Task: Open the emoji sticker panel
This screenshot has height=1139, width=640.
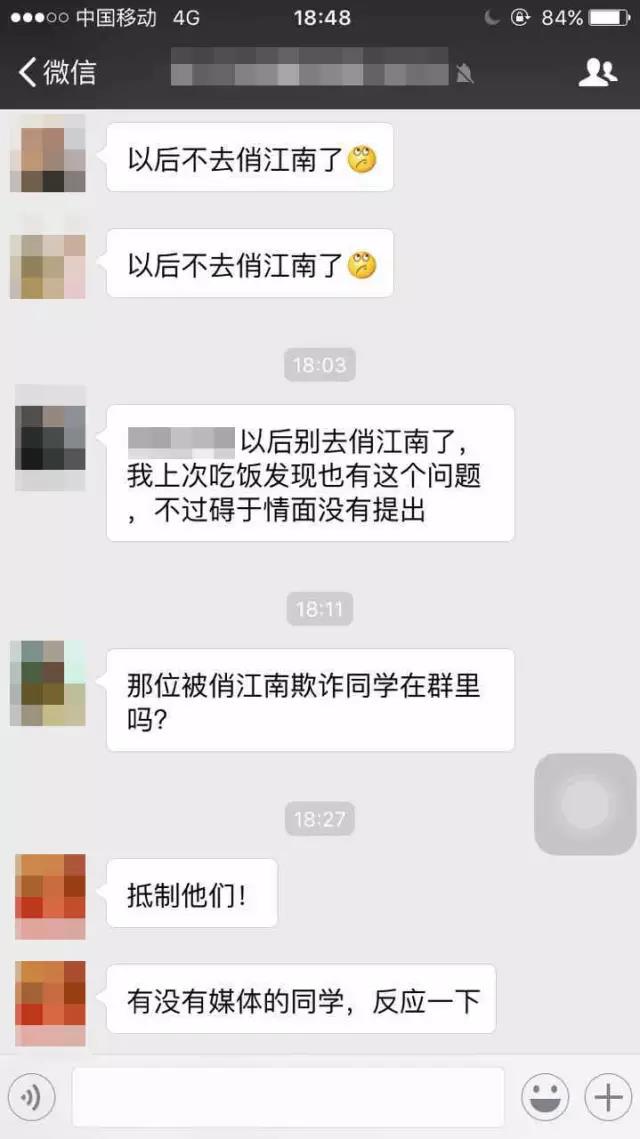Action: coord(545,1097)
